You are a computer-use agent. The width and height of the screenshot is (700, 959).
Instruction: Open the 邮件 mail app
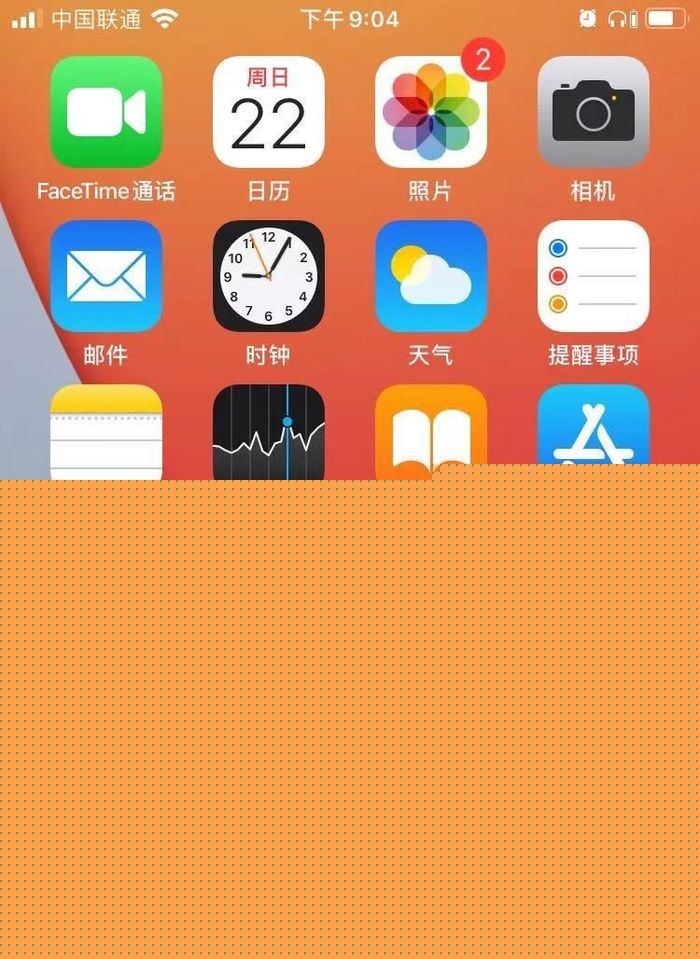[106, 276]
